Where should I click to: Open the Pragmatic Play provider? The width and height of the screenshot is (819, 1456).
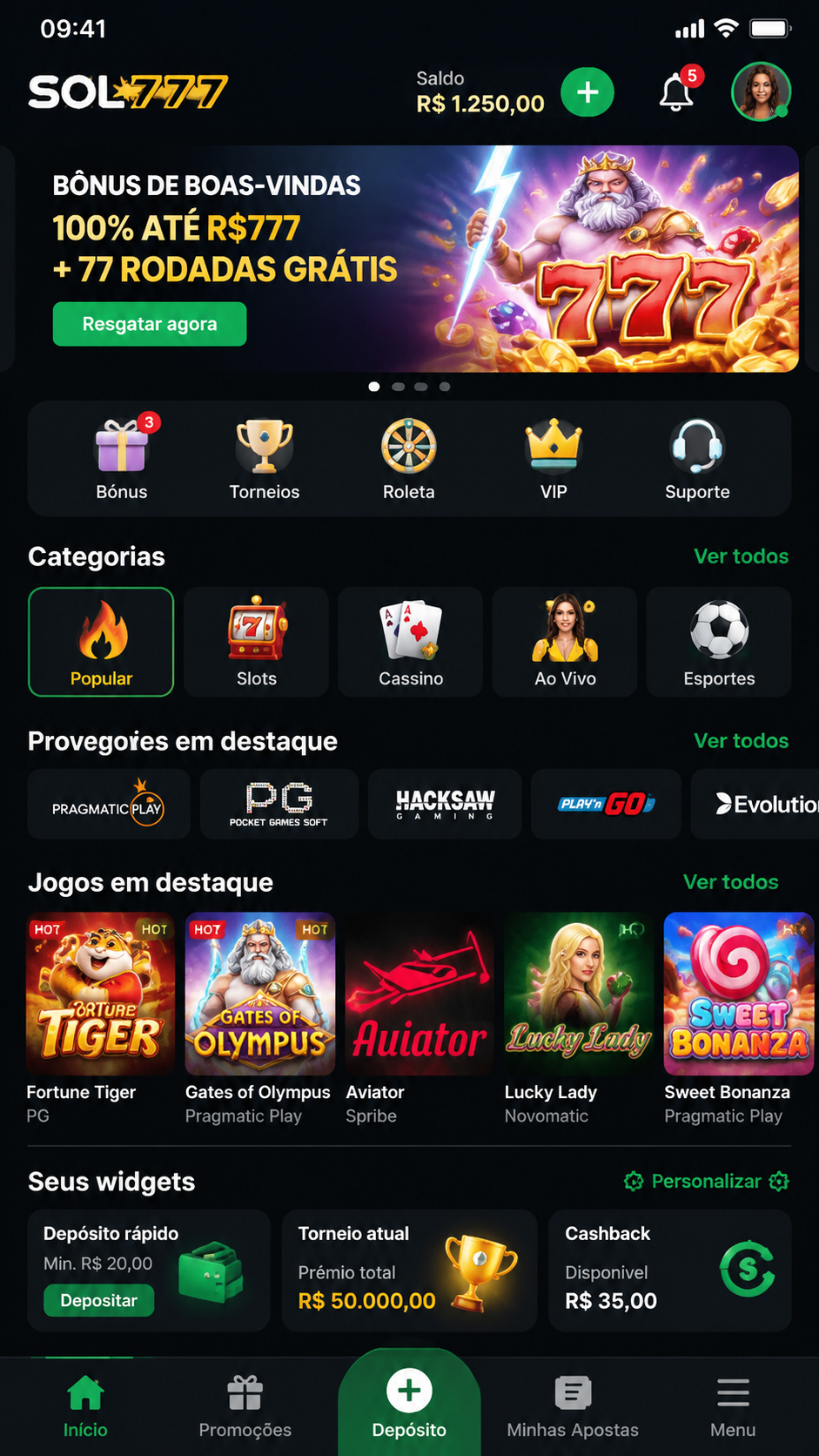pos(109,804)
